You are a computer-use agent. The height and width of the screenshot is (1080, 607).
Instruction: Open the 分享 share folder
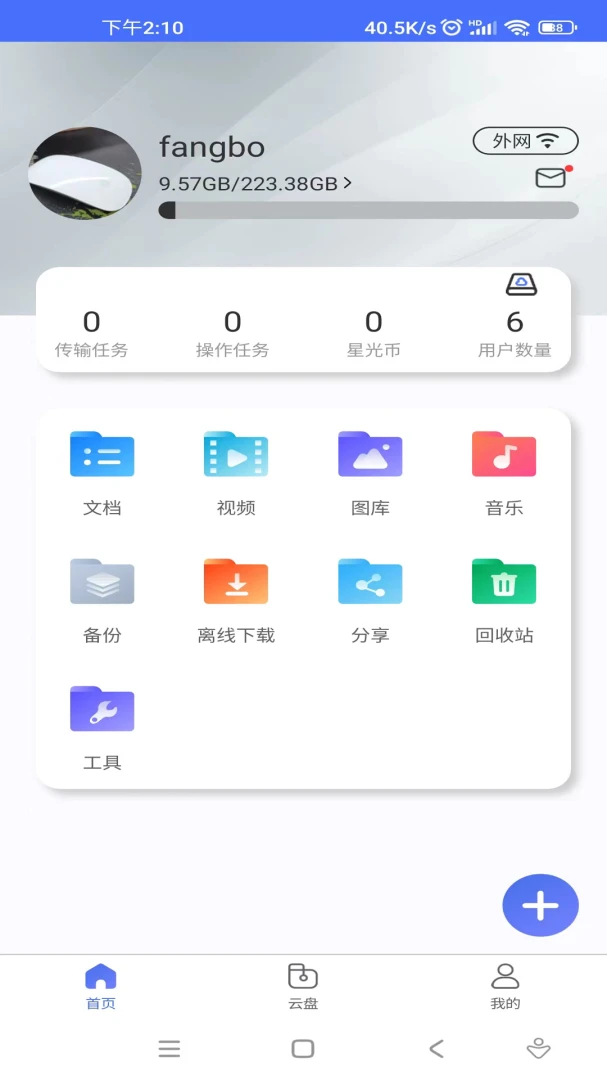(x=370, y=599)
